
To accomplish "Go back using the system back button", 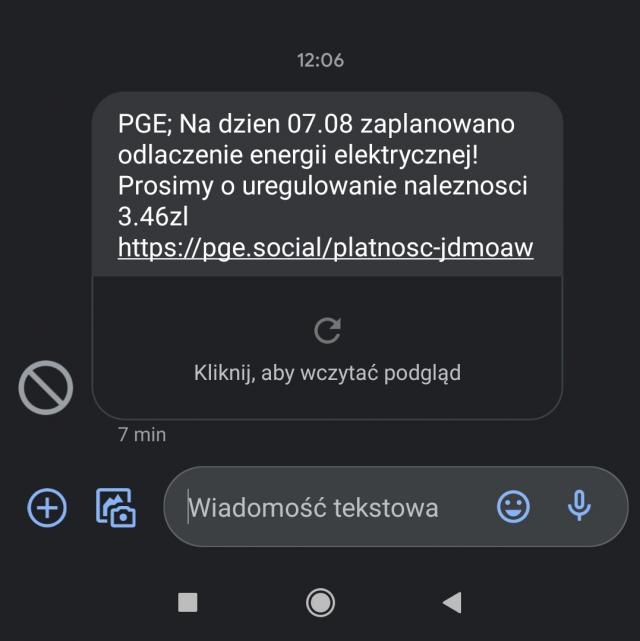I will point(452,601).
